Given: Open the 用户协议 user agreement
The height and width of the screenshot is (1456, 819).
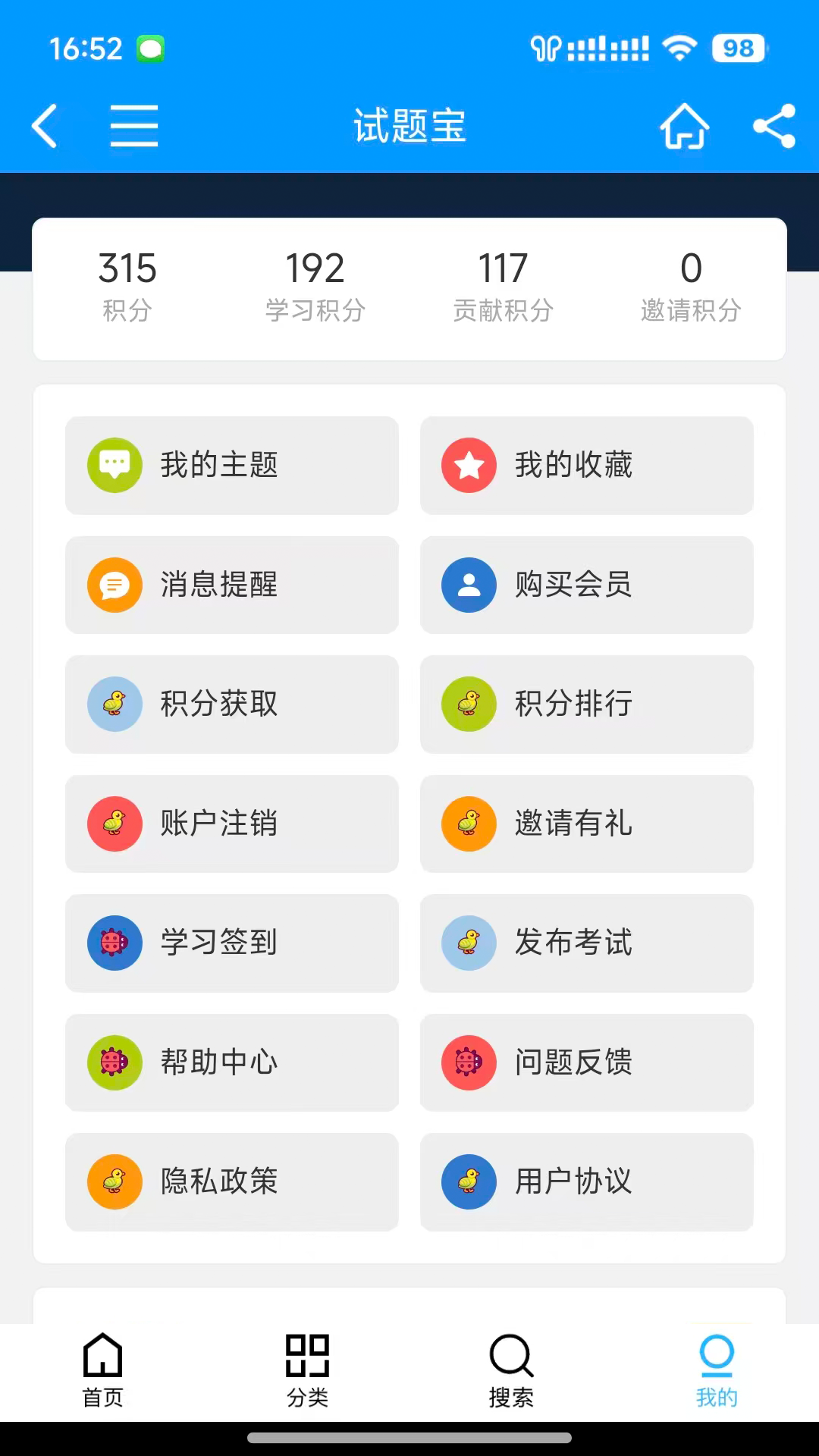Looking at the screenshot, I should 586,1181.
